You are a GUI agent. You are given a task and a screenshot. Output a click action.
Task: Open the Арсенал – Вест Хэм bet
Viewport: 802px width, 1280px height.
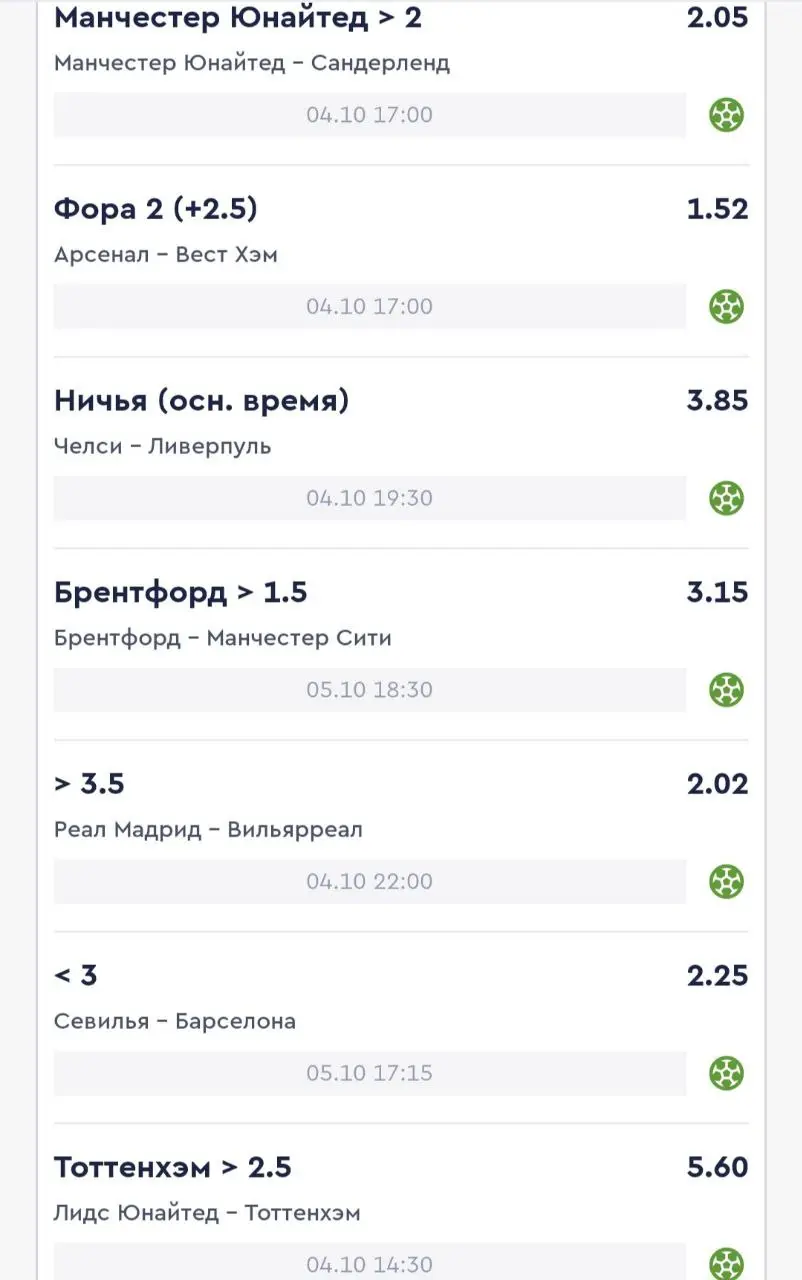click(x=166, y=254)
